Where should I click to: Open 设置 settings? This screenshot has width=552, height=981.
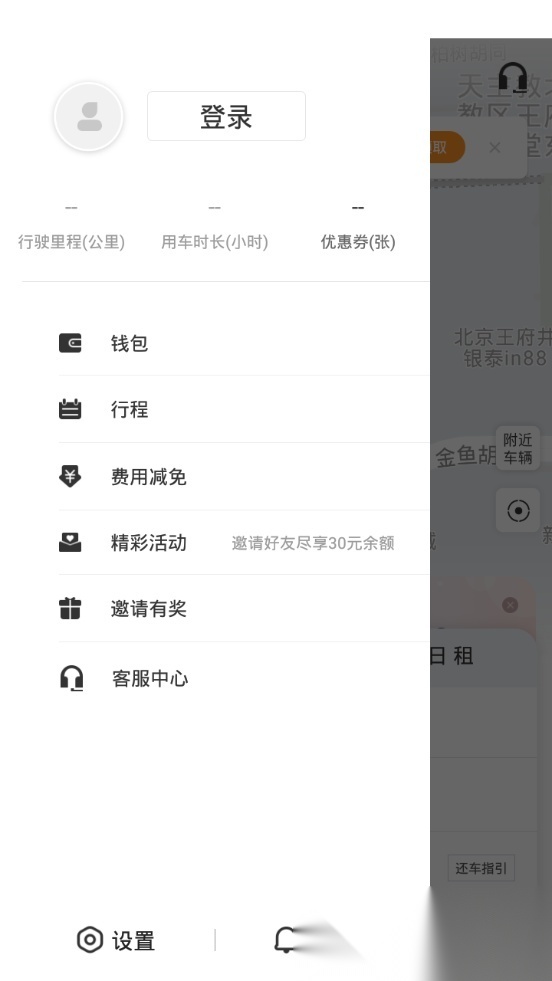point(116,940)
